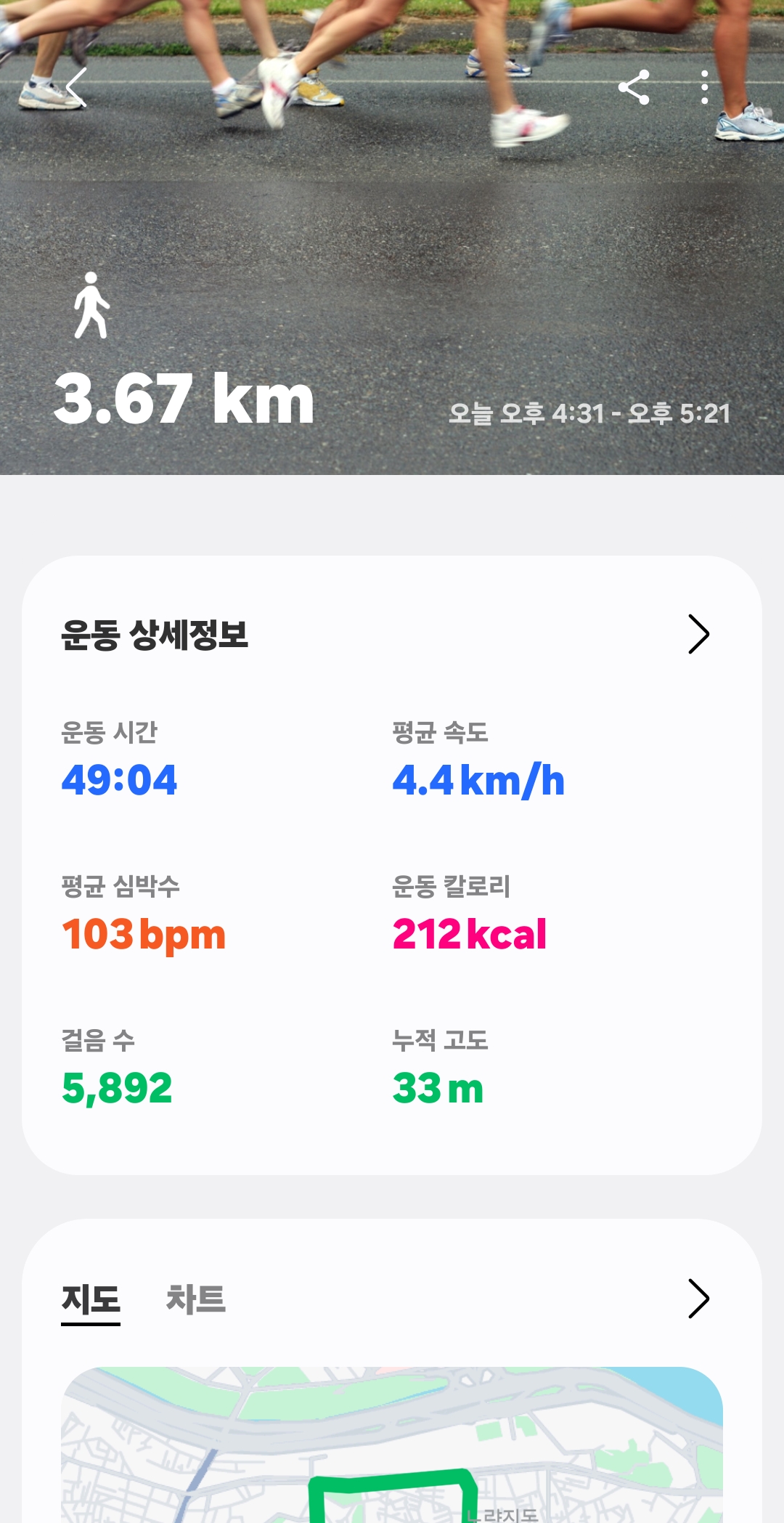Viewport: 784px width, 1523px height.
Task: Open the walking route map preview
Action: point(392,1445)
